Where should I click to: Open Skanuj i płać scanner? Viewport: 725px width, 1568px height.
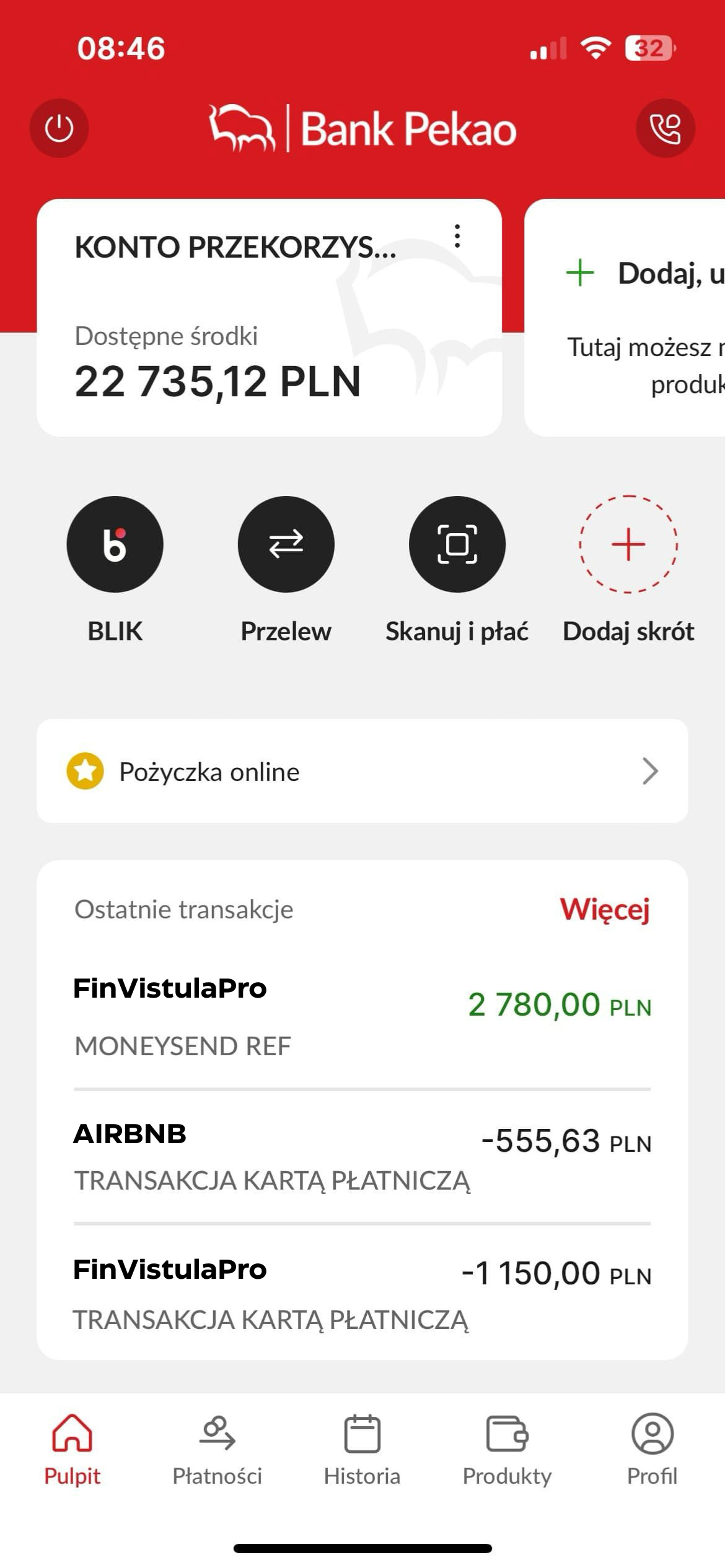click(457, 544)
